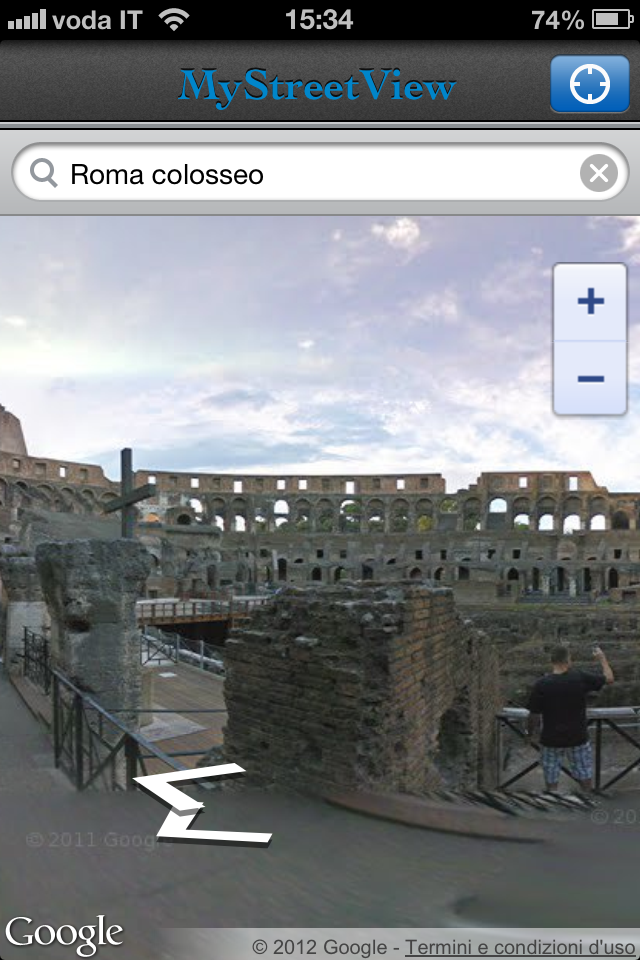Image resolution: width=640 pixels, height=960 pixels.
Task: Open Termini e condizioni d'uso link
Action: pyautogui.click(x=520, y=946)
